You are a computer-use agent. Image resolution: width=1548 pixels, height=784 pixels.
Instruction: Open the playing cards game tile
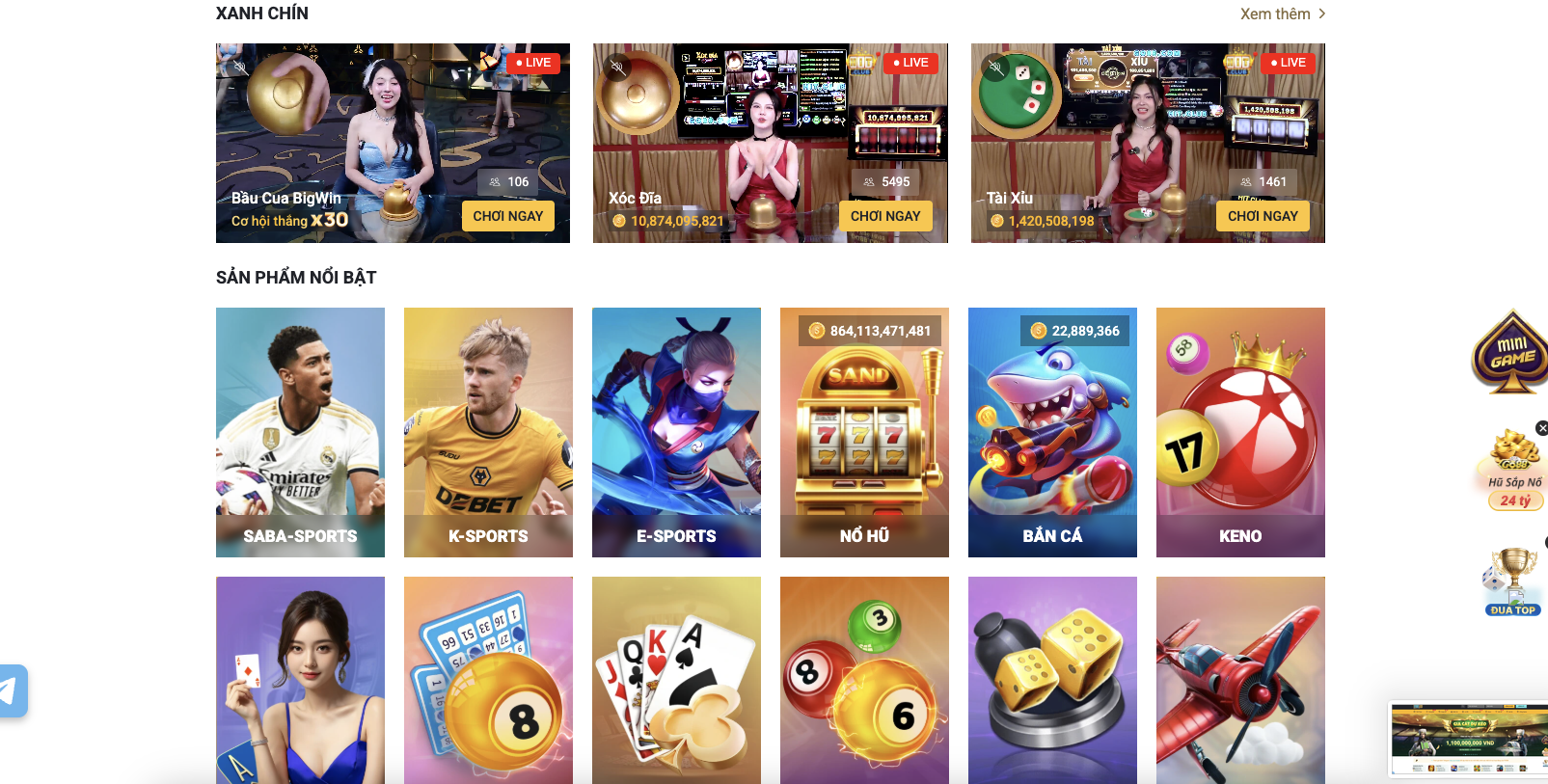(676, 680)
